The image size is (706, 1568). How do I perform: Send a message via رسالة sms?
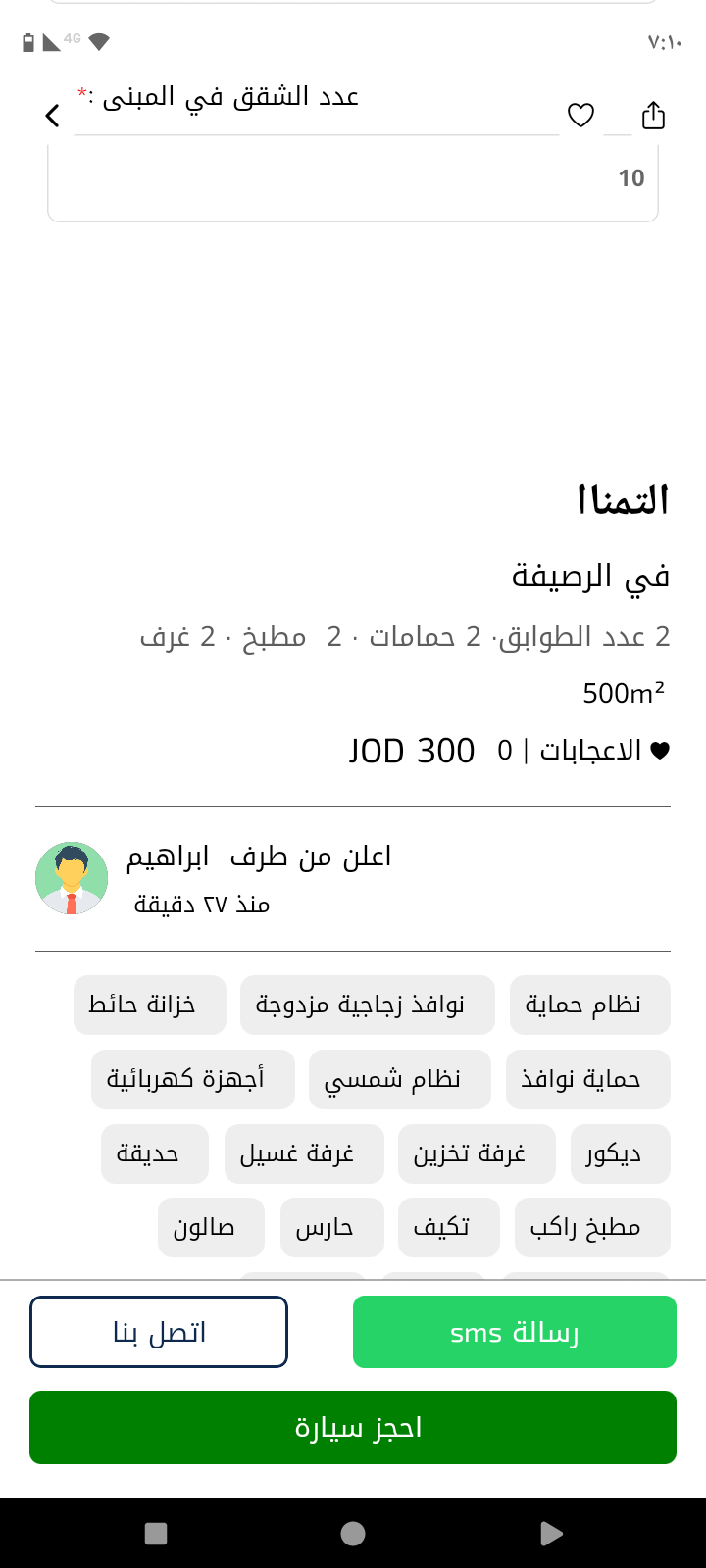click(514, 1332)
